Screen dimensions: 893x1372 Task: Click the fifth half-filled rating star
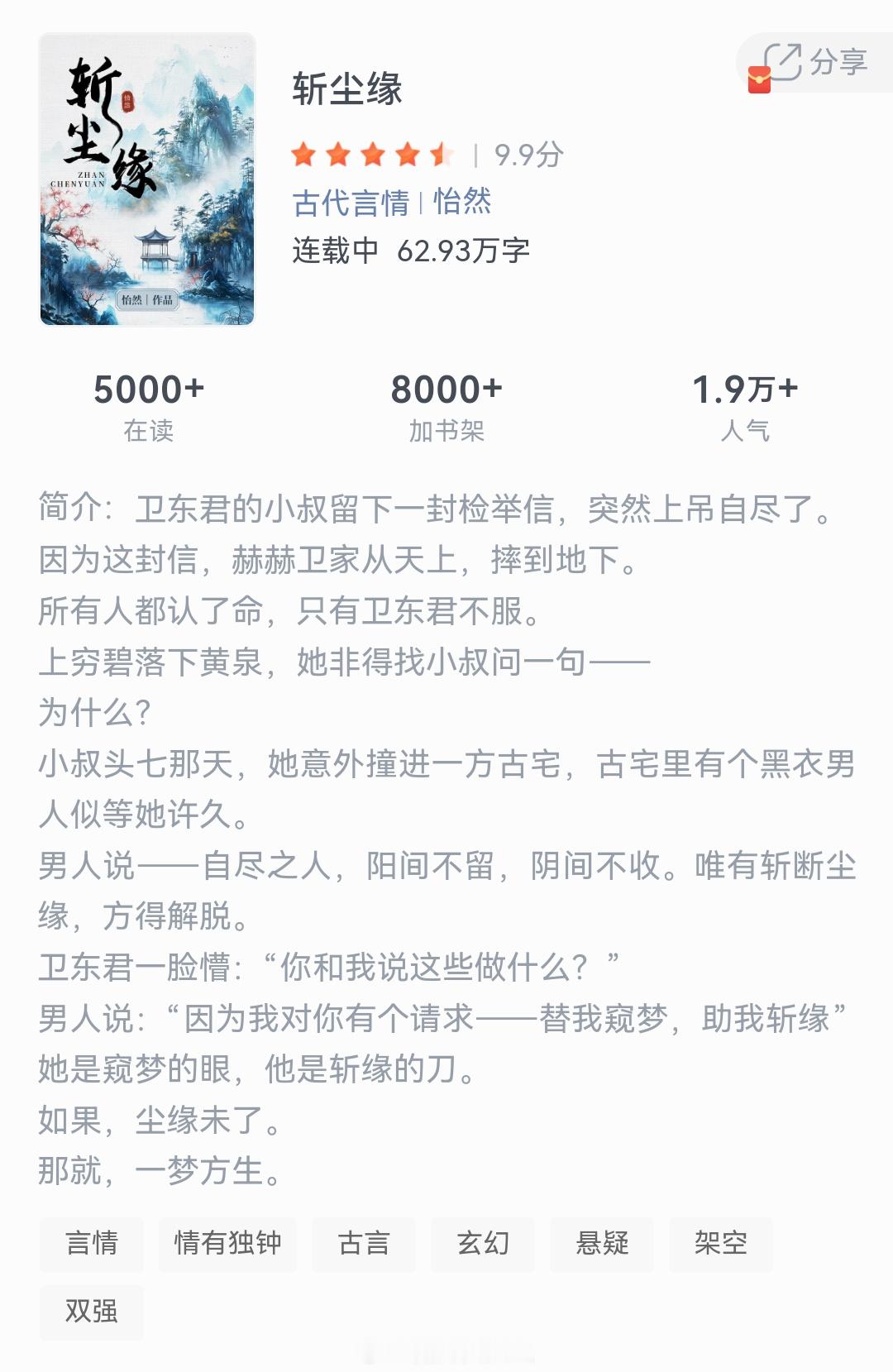point(441,152)
